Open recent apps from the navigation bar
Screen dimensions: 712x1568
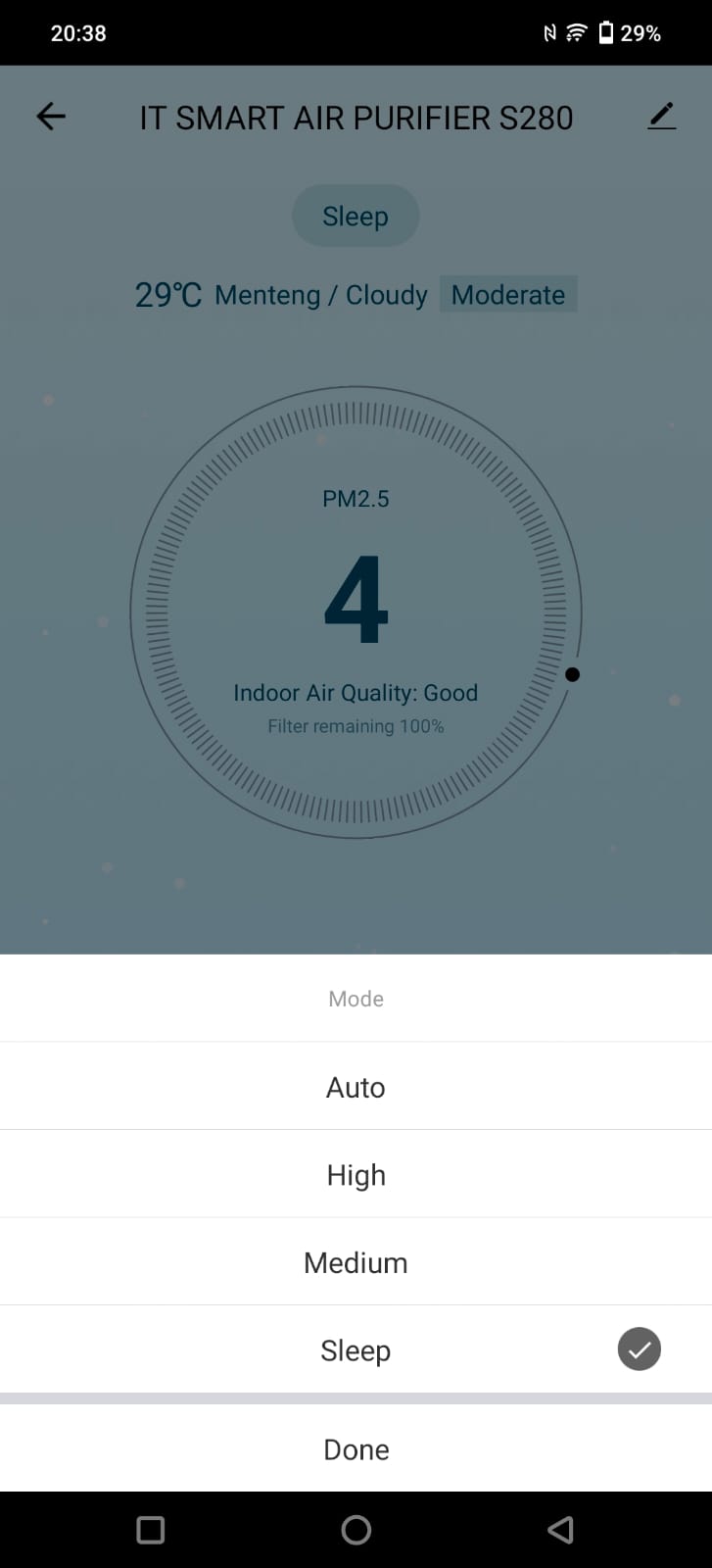151,1530
